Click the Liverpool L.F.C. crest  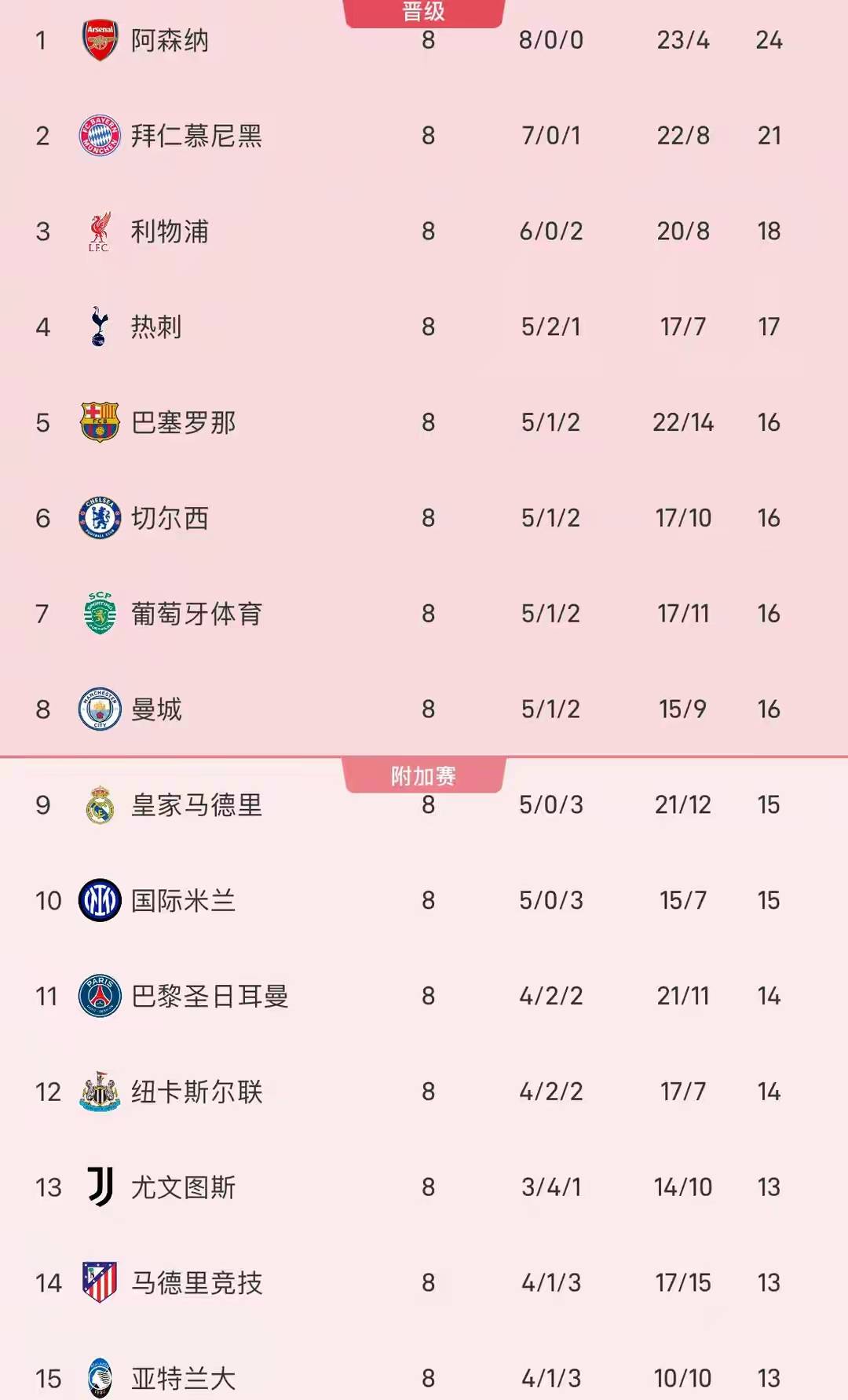click(x=97, y=231)
